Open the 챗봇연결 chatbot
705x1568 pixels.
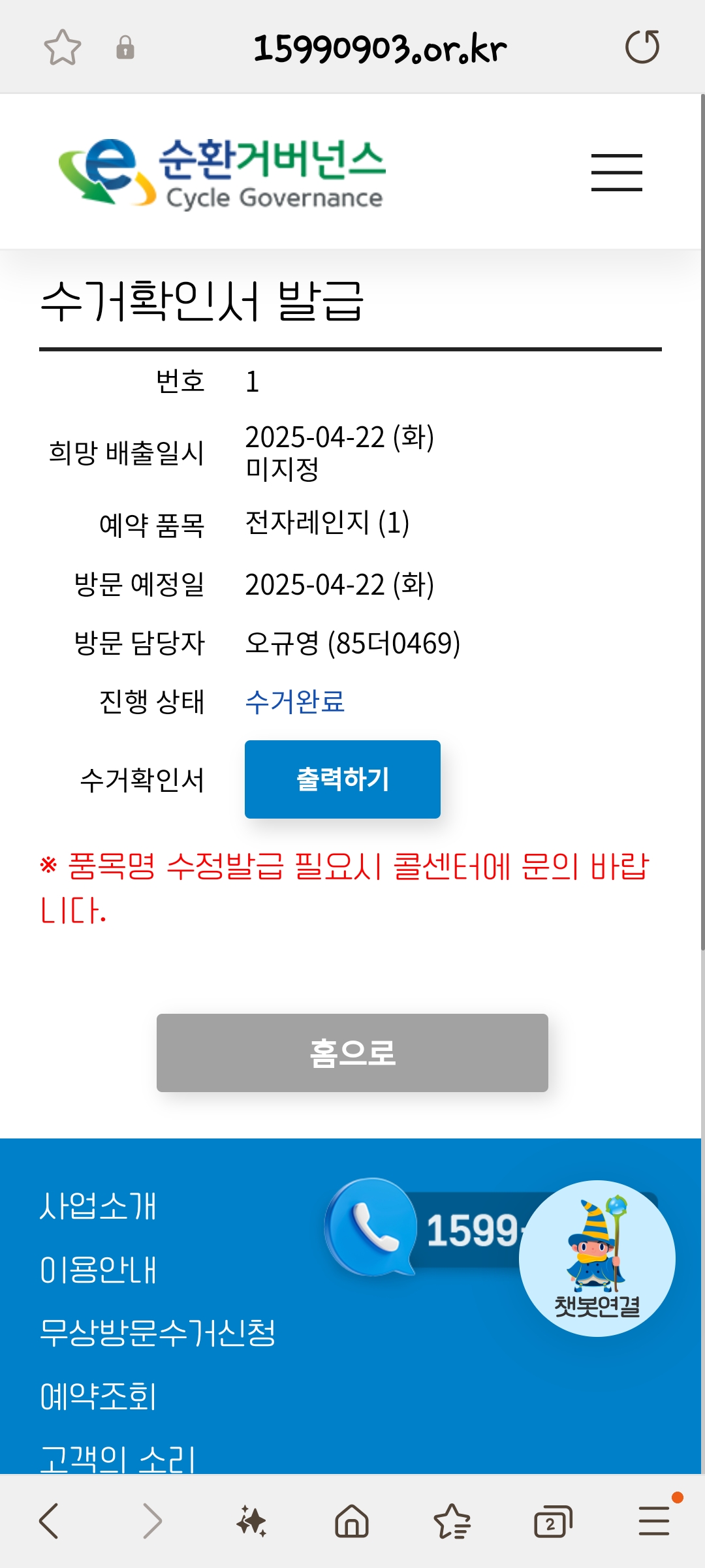click(597, 1257)
